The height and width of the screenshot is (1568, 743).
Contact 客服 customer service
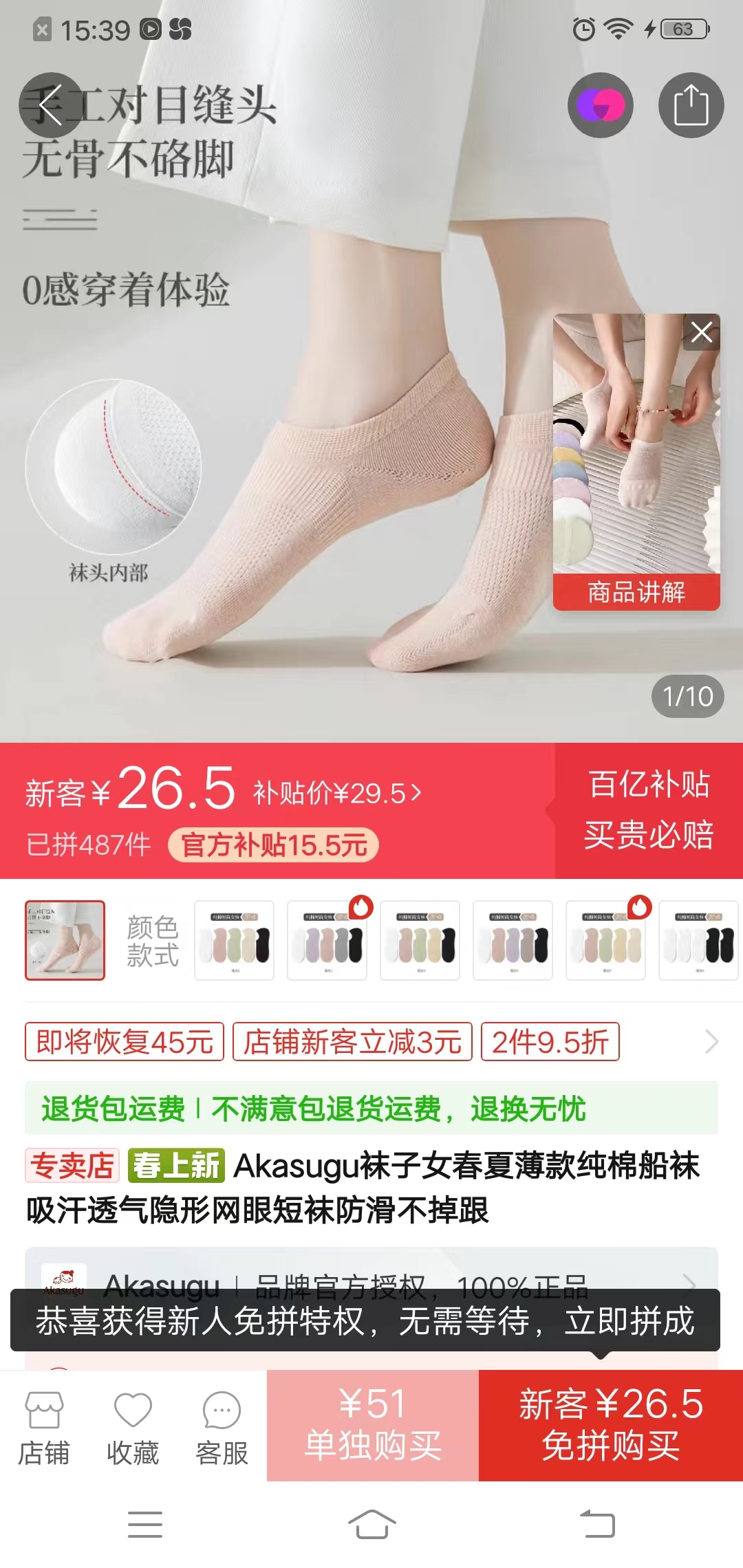point(222,1426)
